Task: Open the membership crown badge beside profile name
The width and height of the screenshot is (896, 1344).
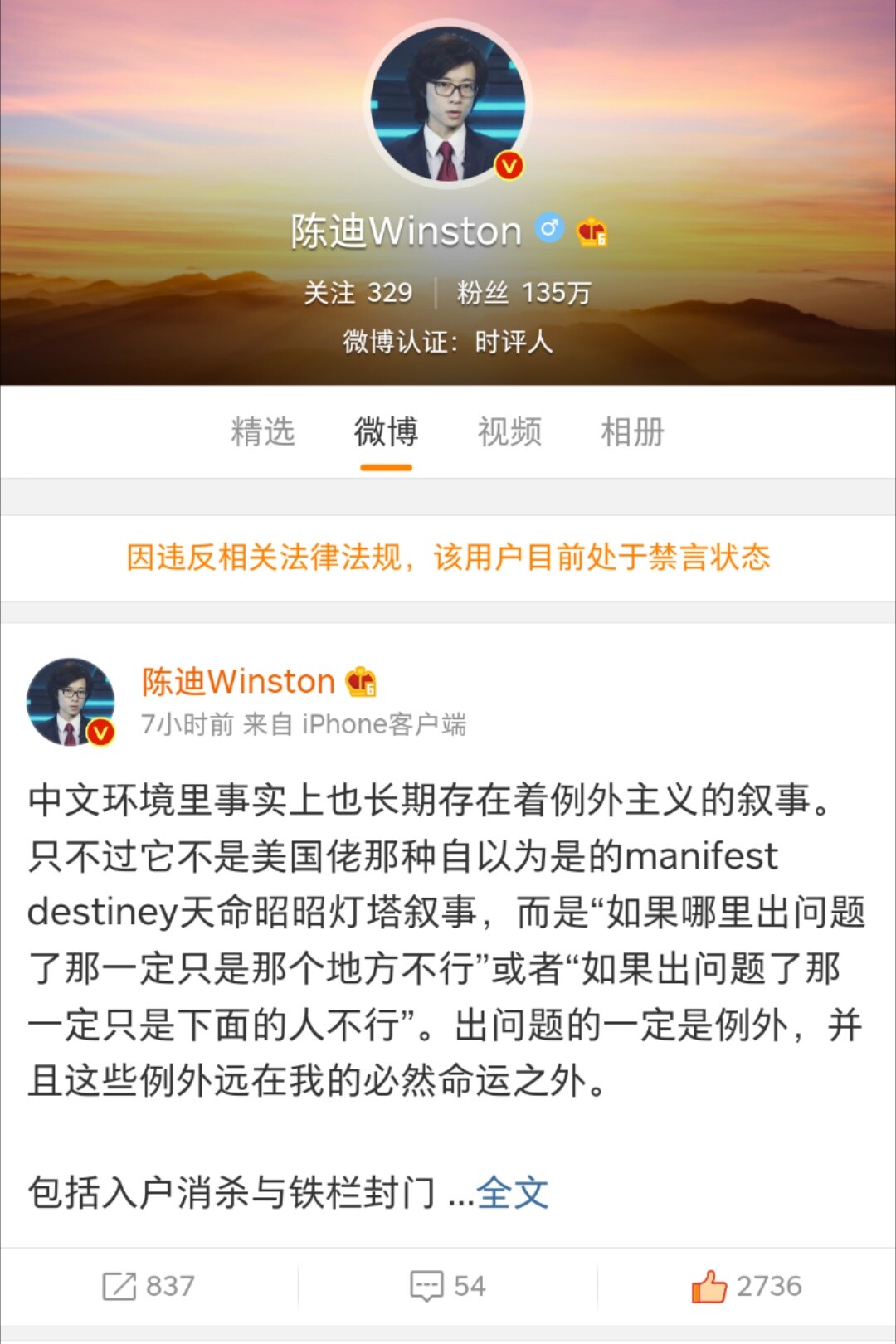Action: point(592,232)
